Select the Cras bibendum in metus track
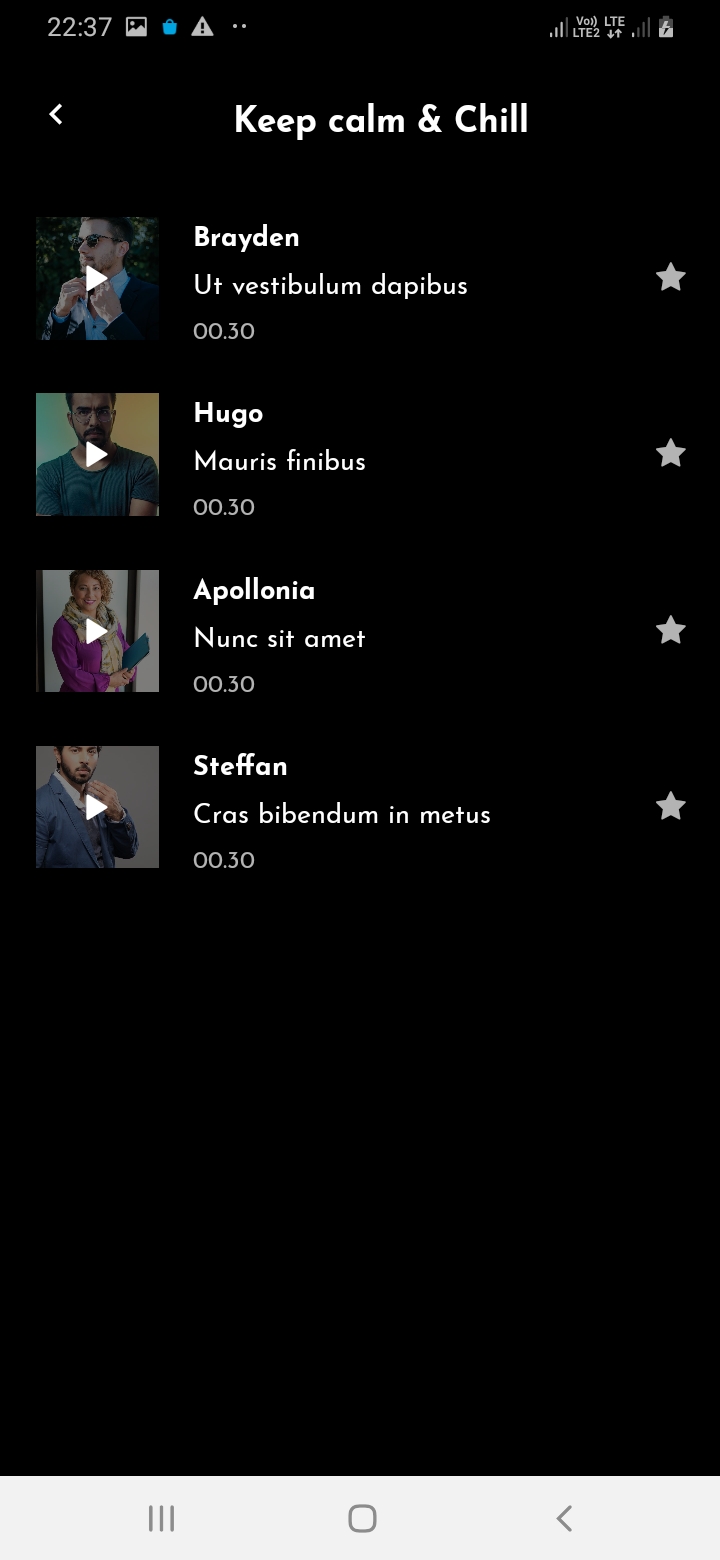This screenshot has height=1560, width=720. [x=342, y=815]
